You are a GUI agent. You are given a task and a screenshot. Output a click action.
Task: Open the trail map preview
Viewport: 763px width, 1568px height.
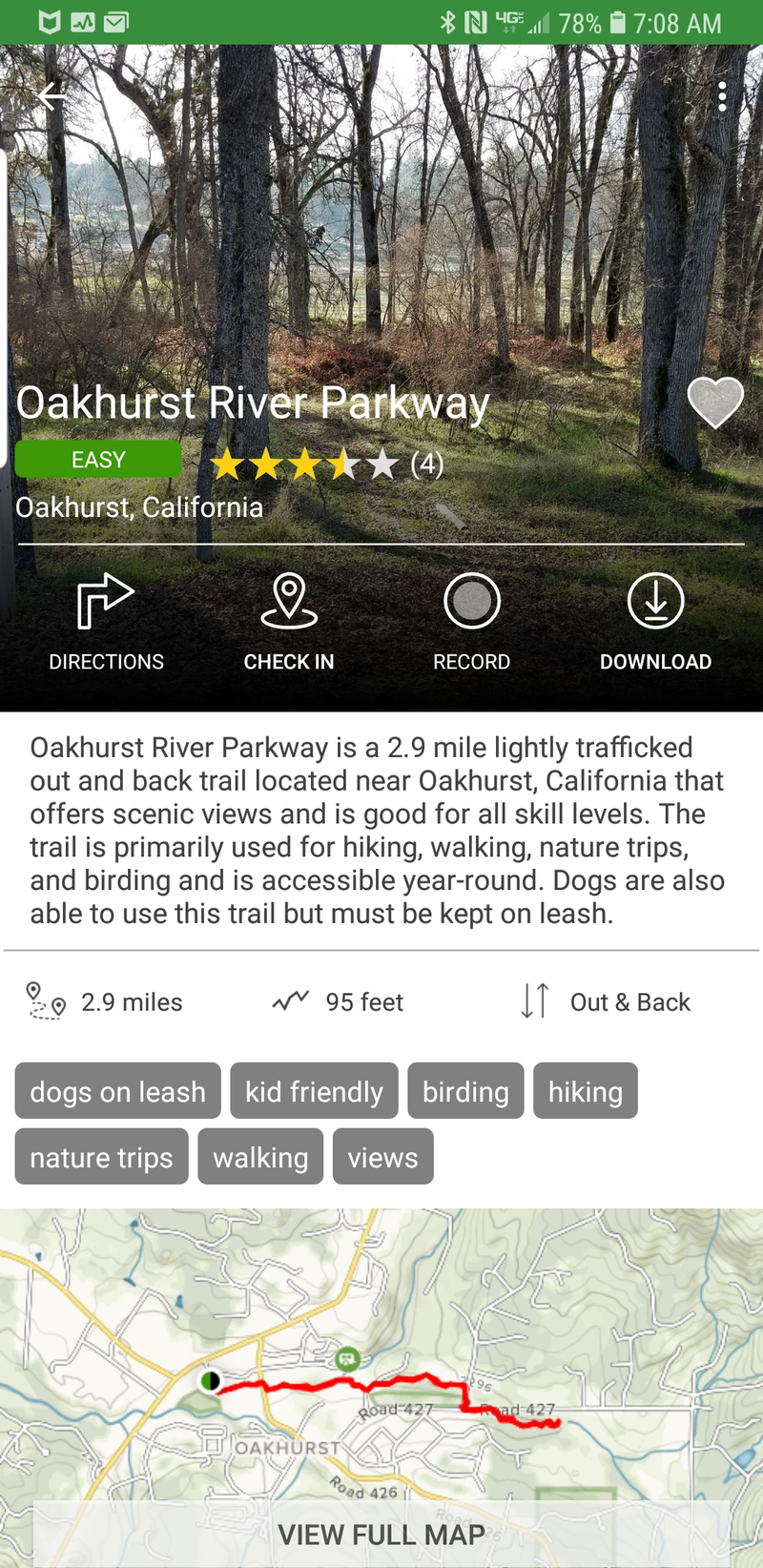click(x=381, y=1354)
